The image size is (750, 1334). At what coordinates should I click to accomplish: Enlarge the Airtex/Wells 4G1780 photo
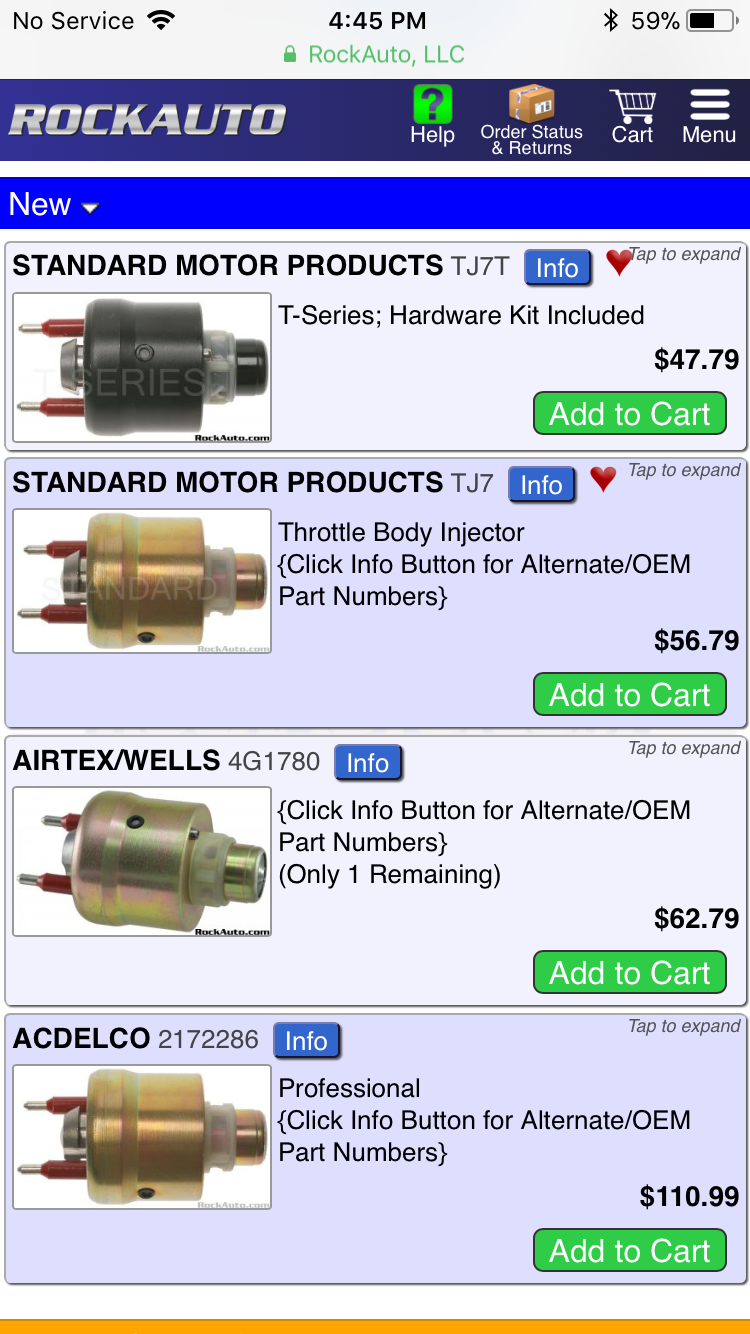tap(142, 862)
